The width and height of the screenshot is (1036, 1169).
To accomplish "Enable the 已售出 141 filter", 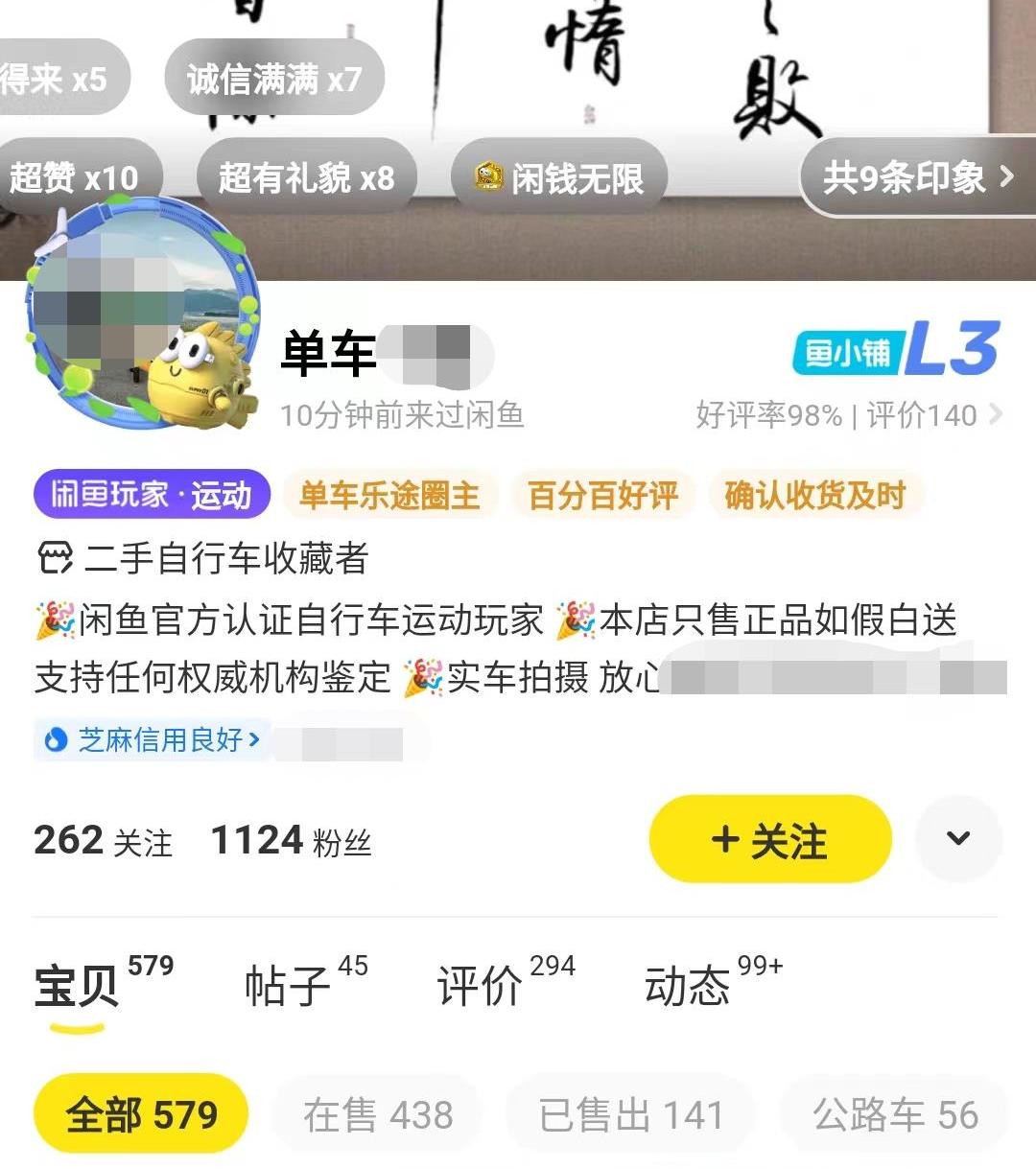I will pos(628,1113).
